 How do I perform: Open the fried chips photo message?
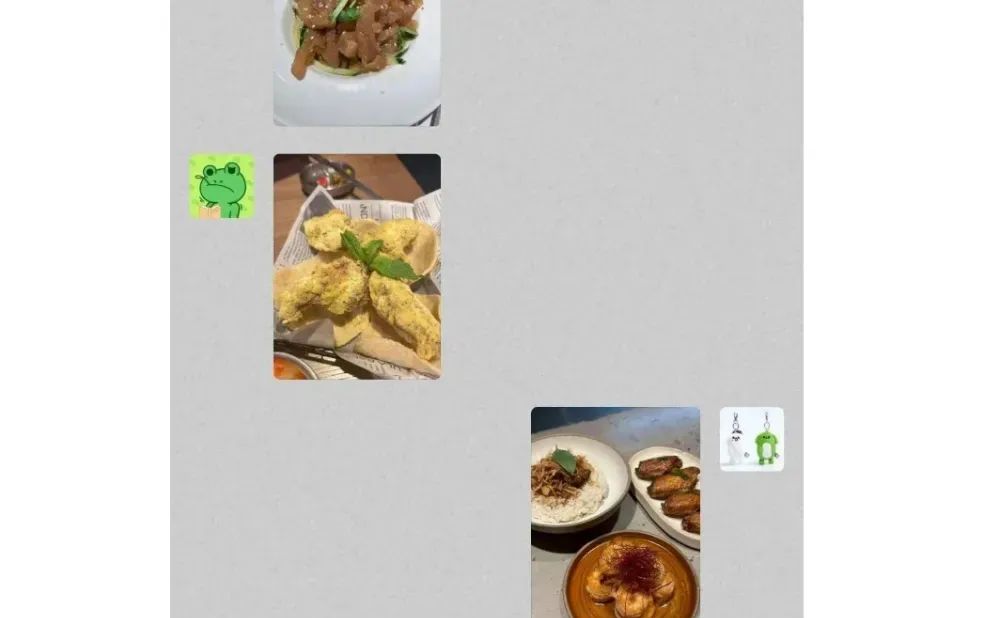[357, 266]
